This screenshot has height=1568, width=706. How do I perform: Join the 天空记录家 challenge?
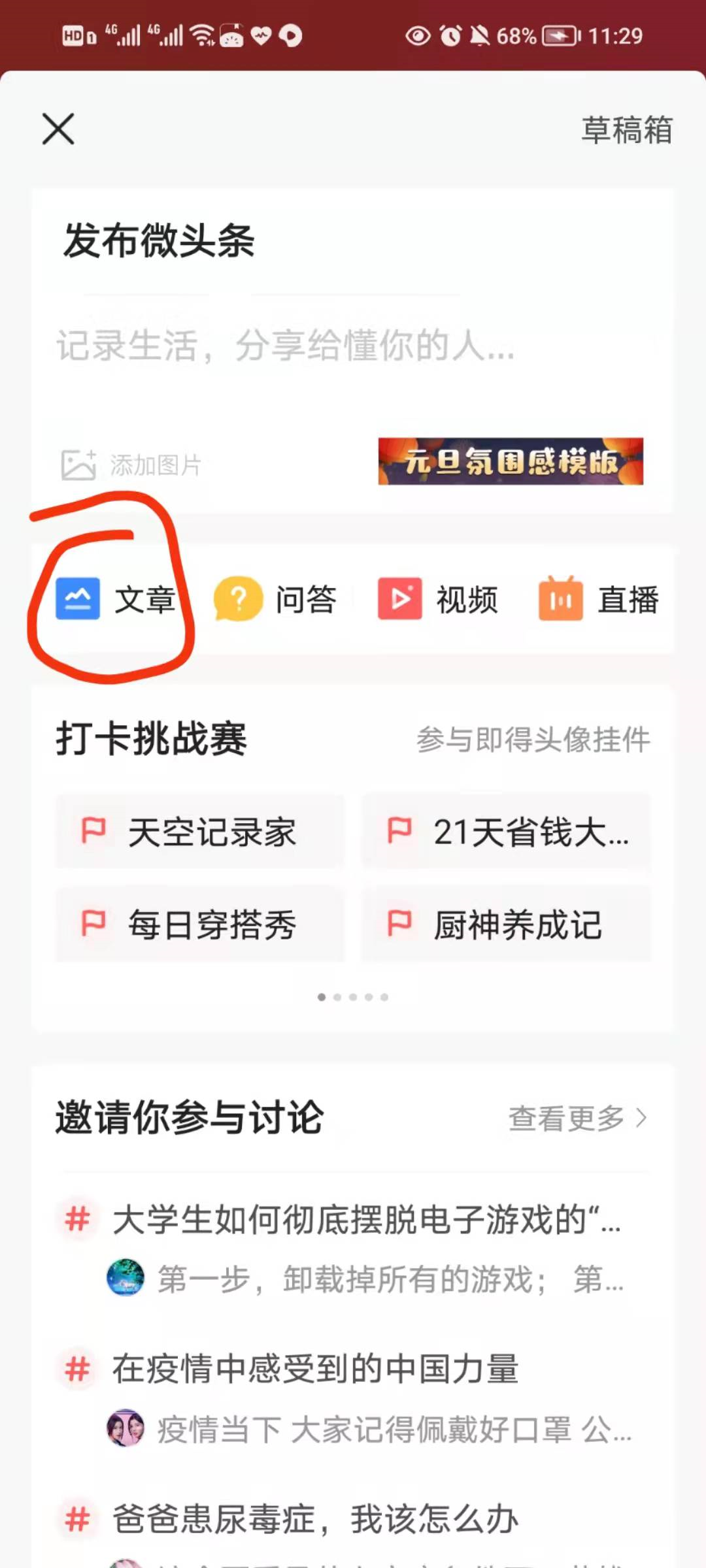[x=199, y=832]
